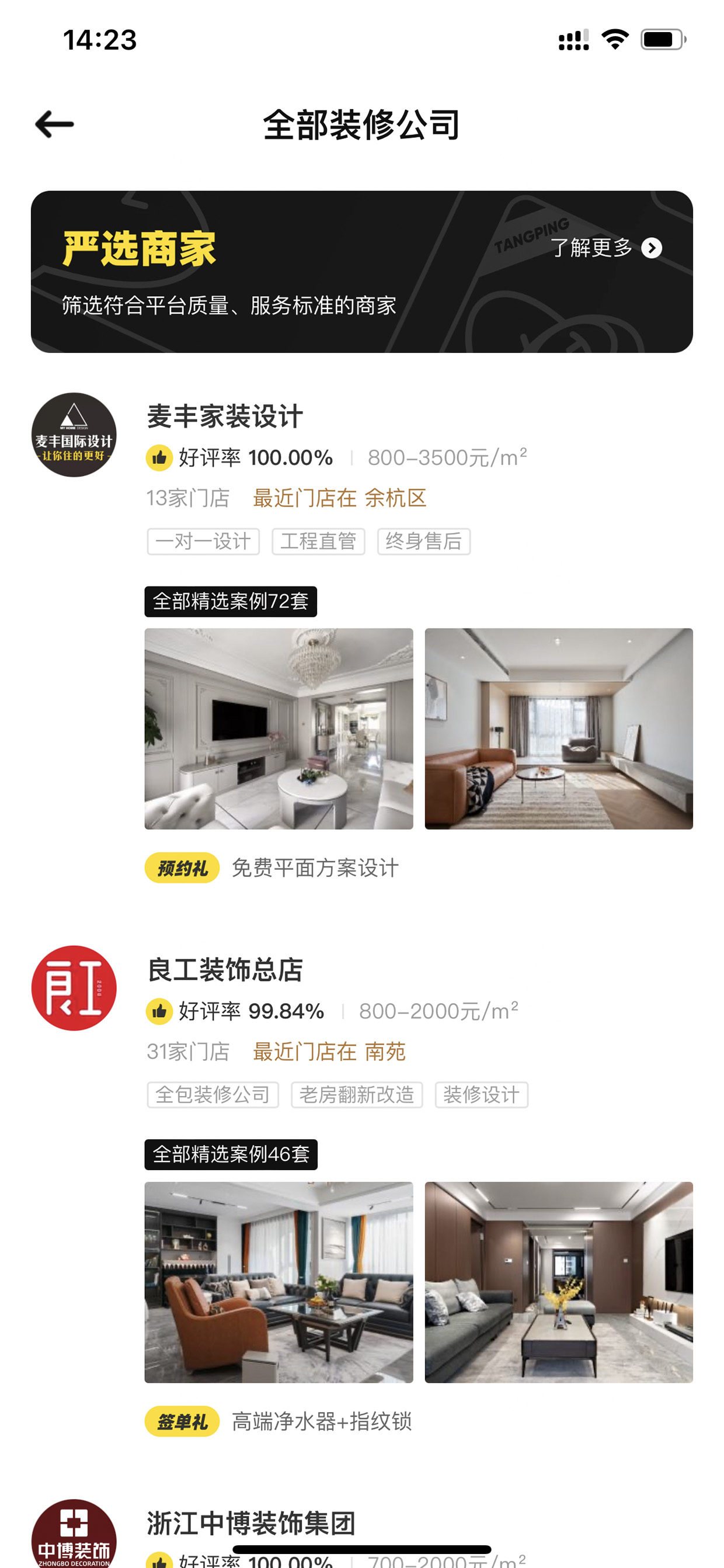Go back using the arrow icon
The width and height of the screenshot is (724, 1568).
[x=54, y=124]
